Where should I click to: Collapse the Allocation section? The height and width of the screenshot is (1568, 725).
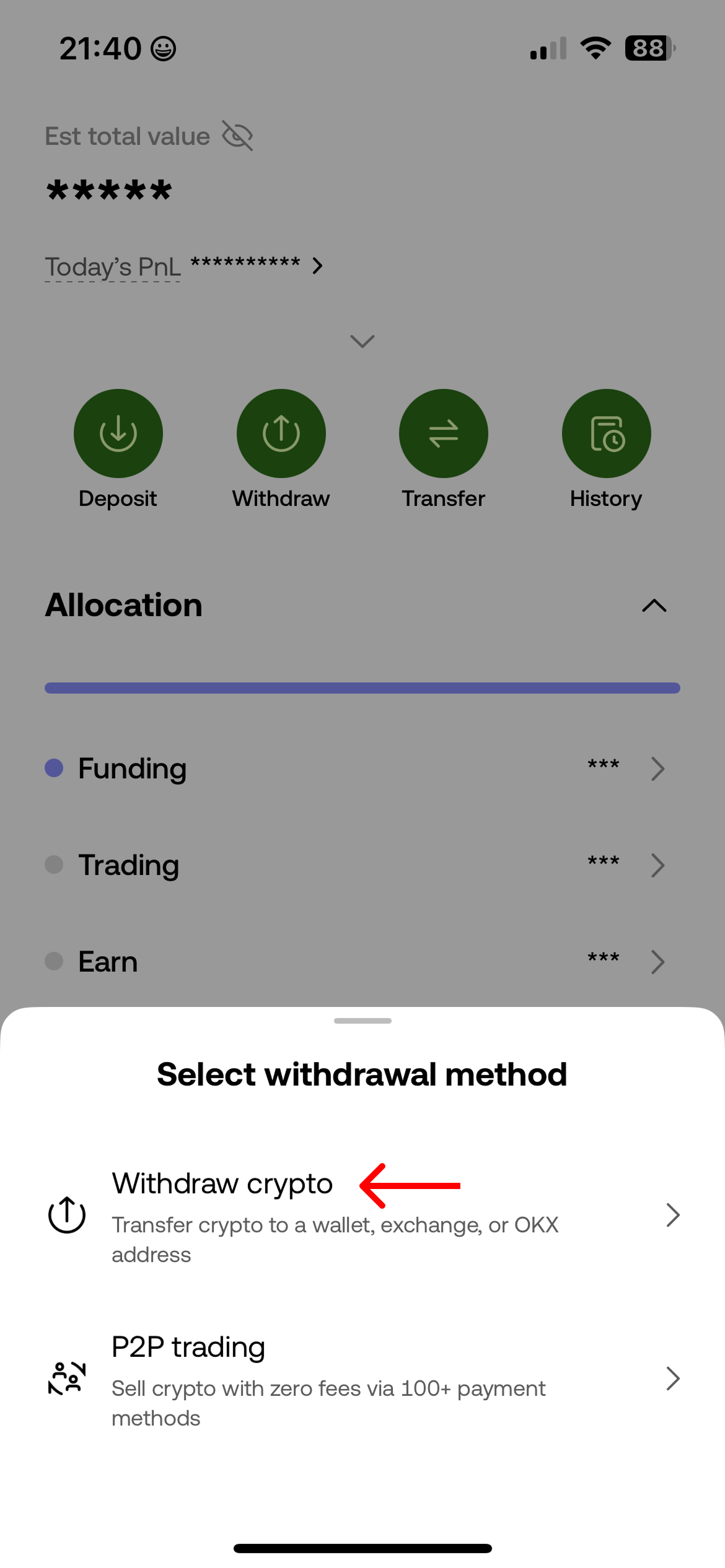coord(654,605)
